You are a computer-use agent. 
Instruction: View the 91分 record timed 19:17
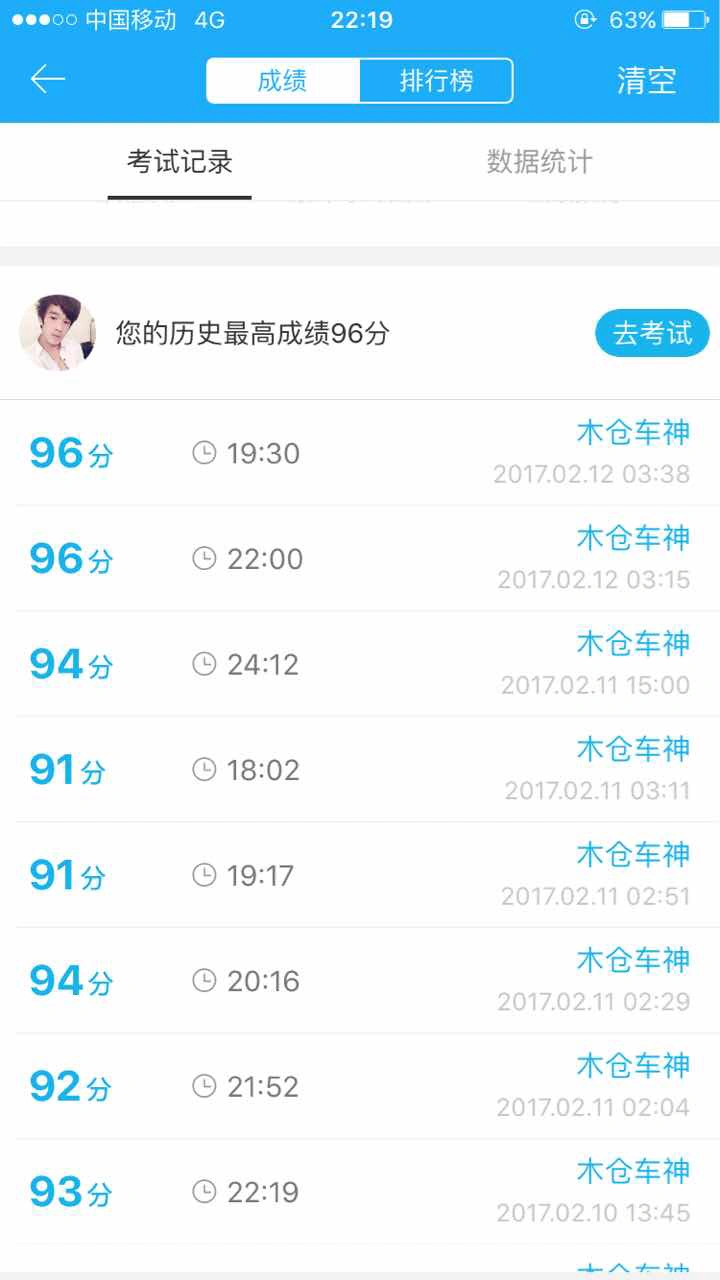(360, 875)
